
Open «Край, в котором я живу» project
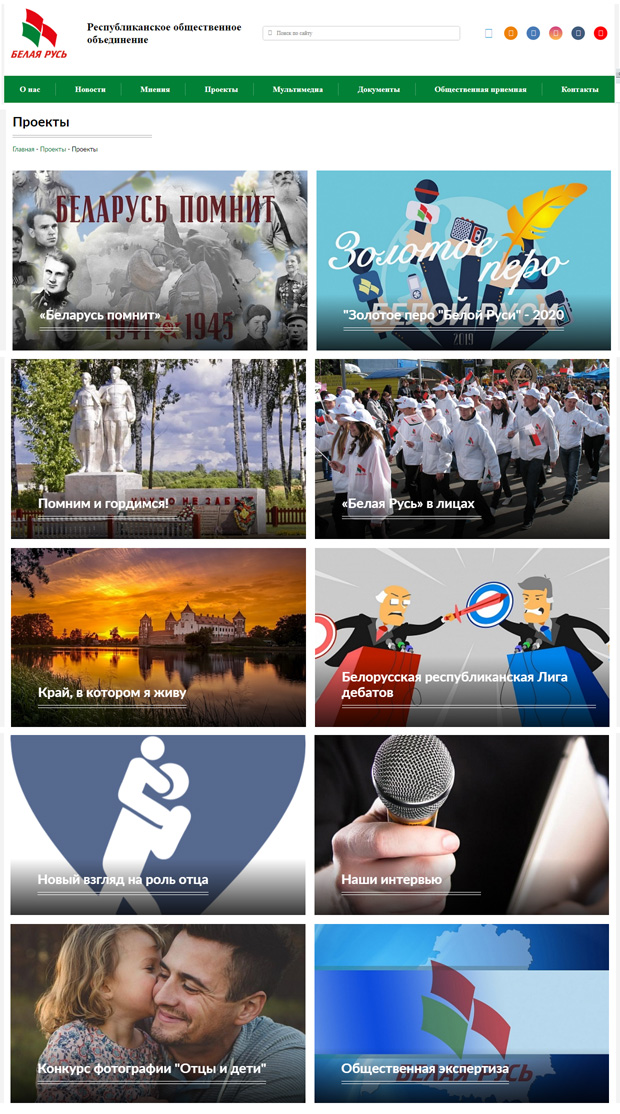[159, 637]
